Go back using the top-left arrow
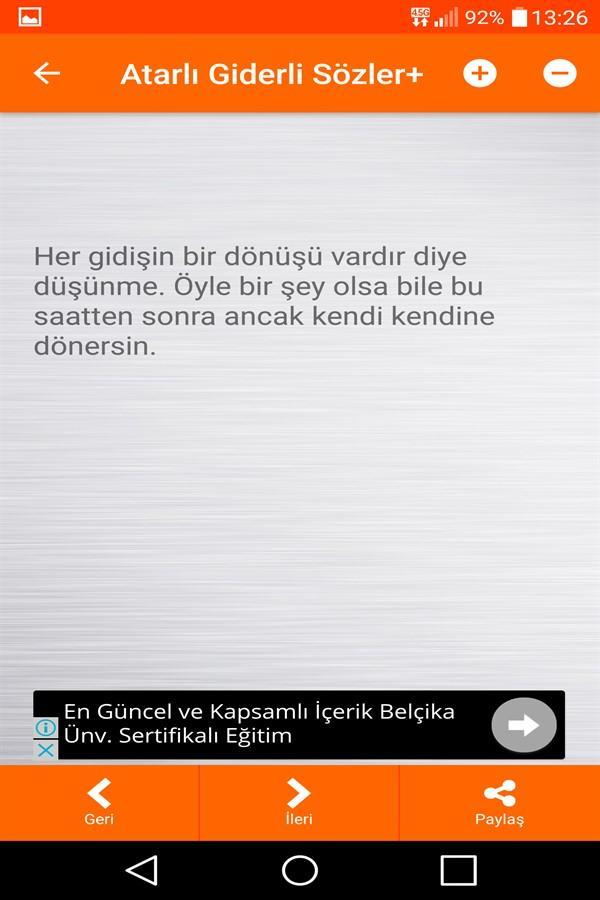The image size is (600, 900). [x=47, y=73]
